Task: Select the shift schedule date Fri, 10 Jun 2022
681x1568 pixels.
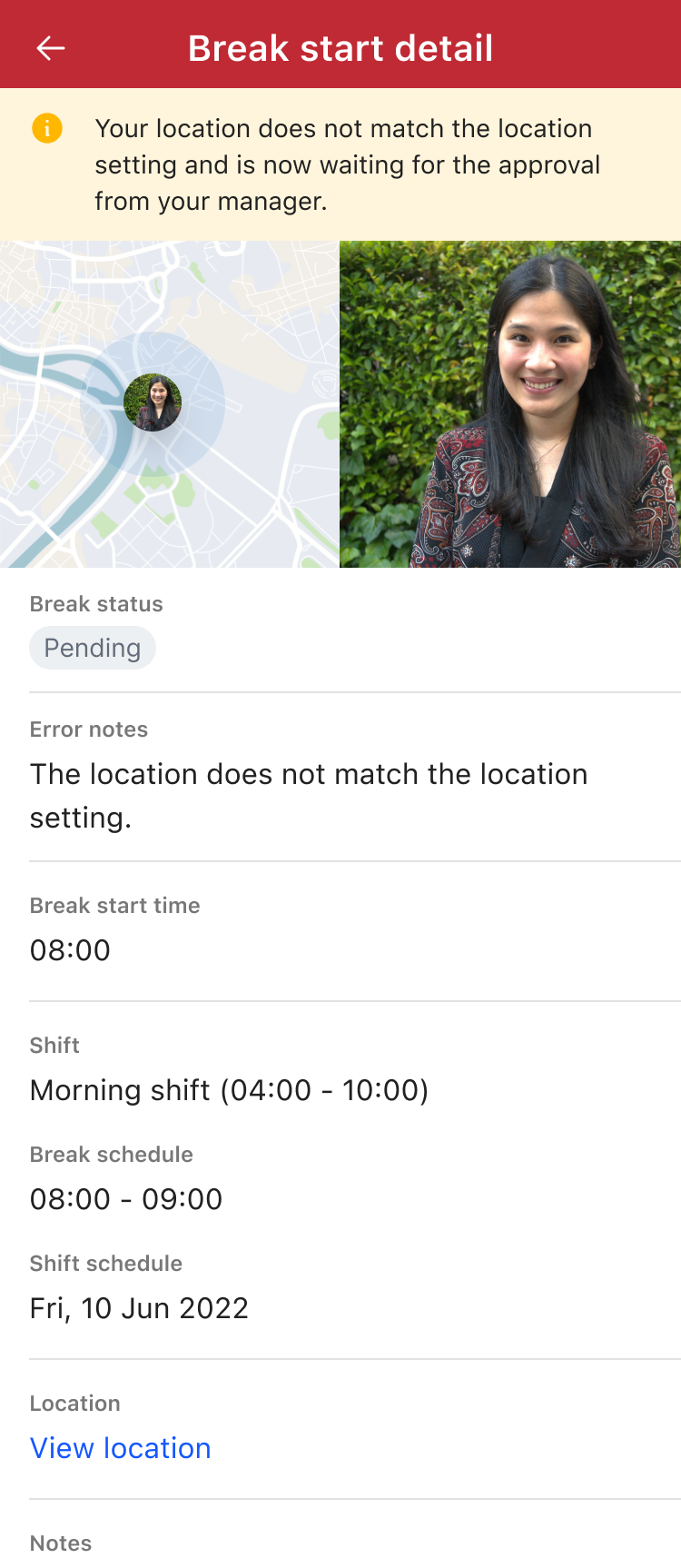Action: click(139, 1307)
